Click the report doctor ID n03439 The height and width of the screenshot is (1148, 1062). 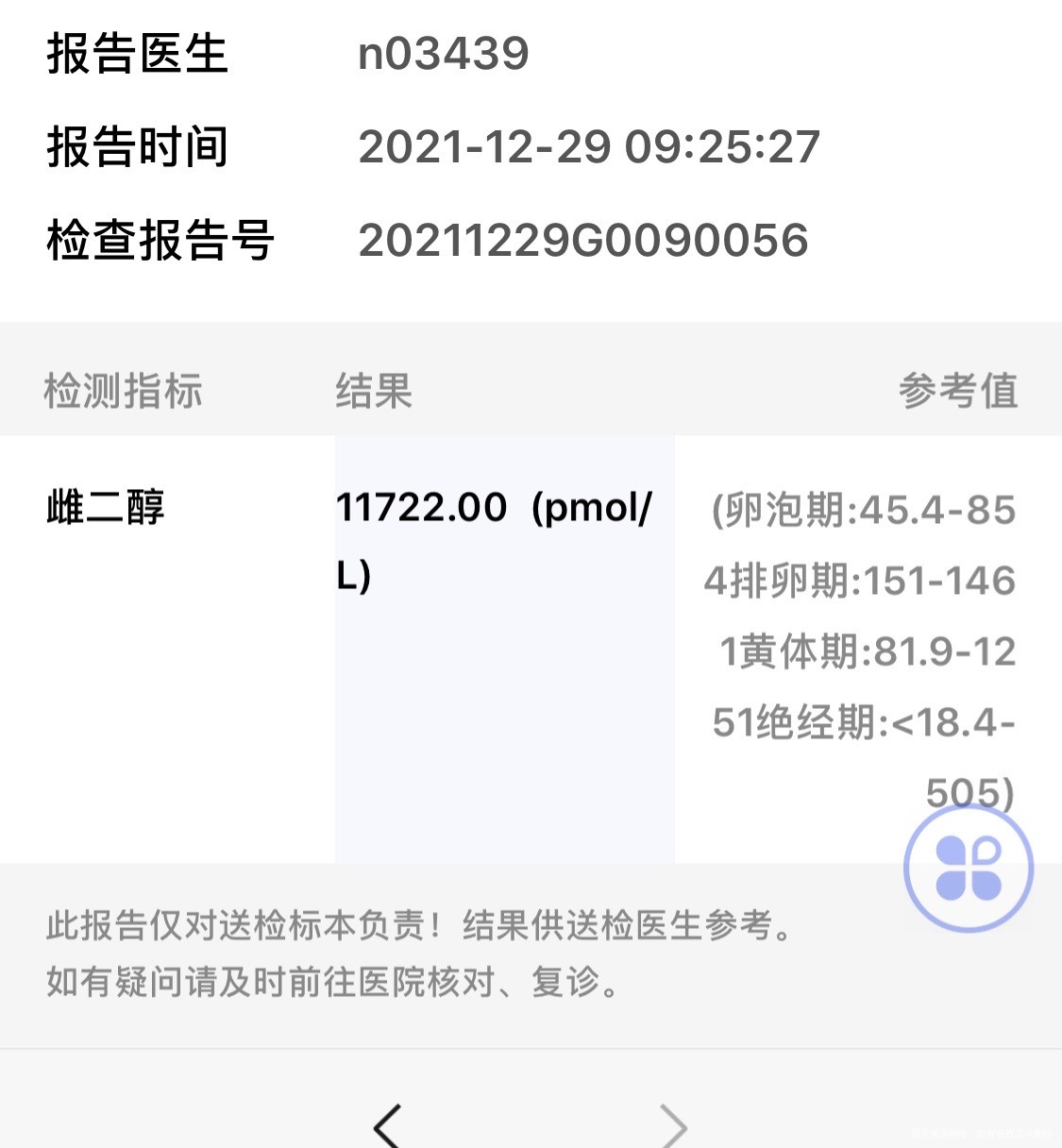[x=444, y=54]
